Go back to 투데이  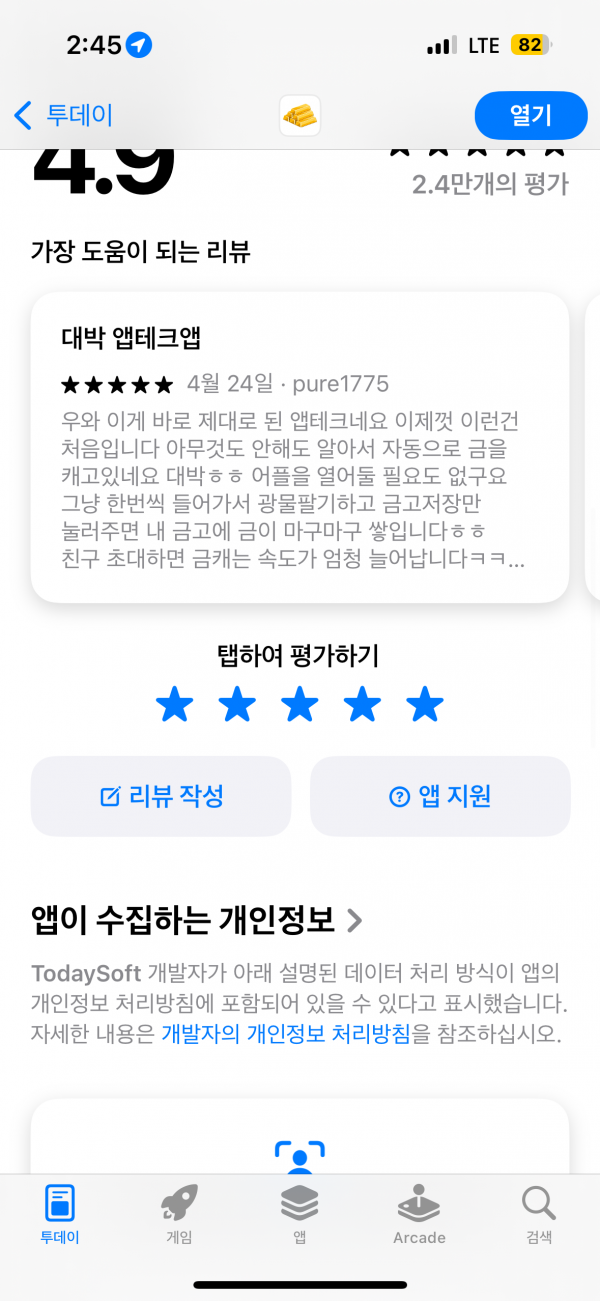point(63,115)
